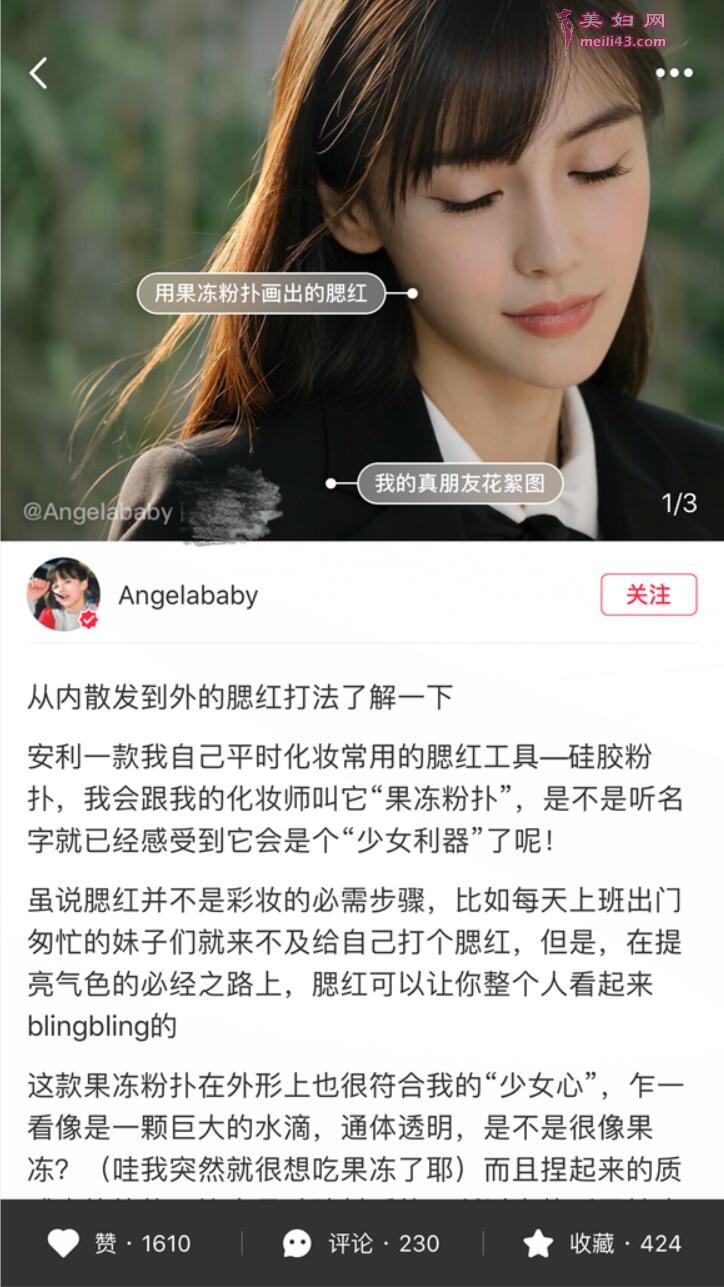
Task: Open the comments (评论 230)
Action: (x=361, y=1243)
